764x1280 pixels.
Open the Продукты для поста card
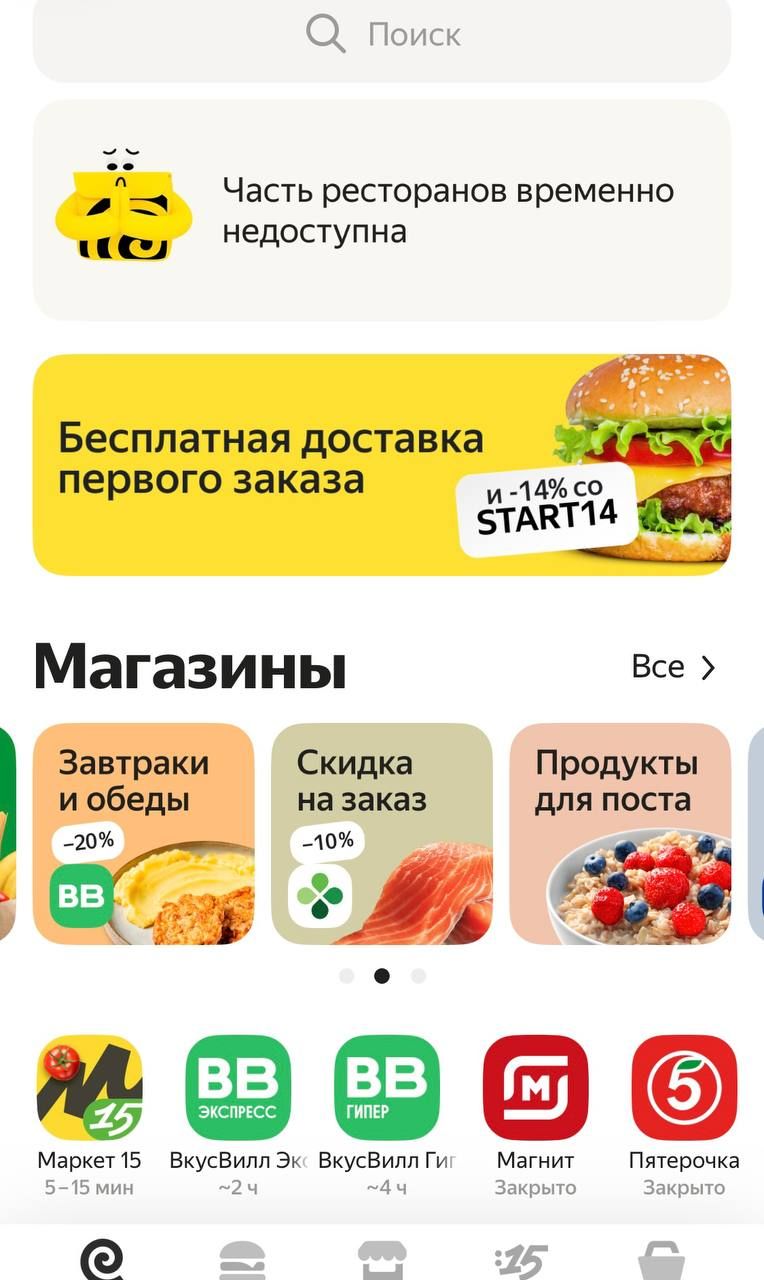coord(620,834)
